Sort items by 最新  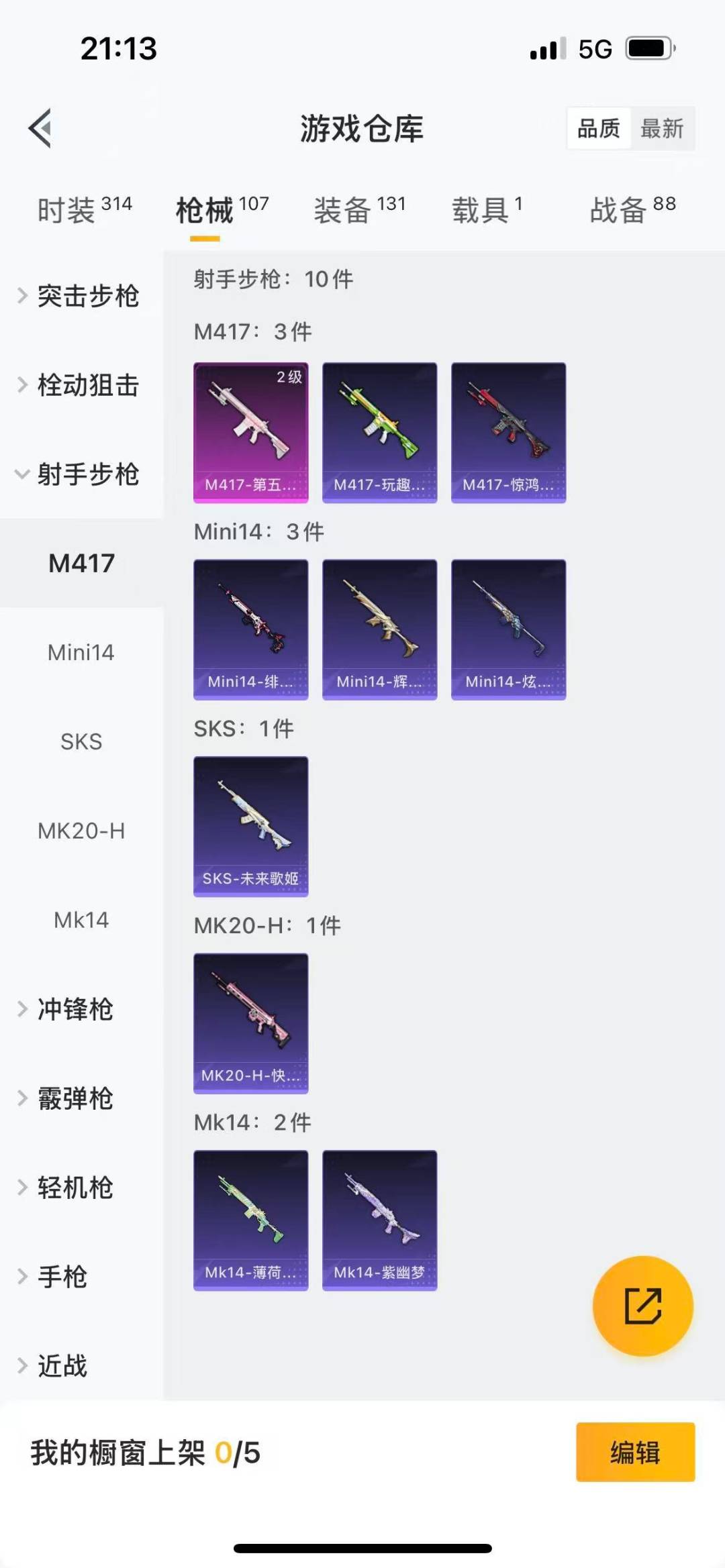pos(662,128)
